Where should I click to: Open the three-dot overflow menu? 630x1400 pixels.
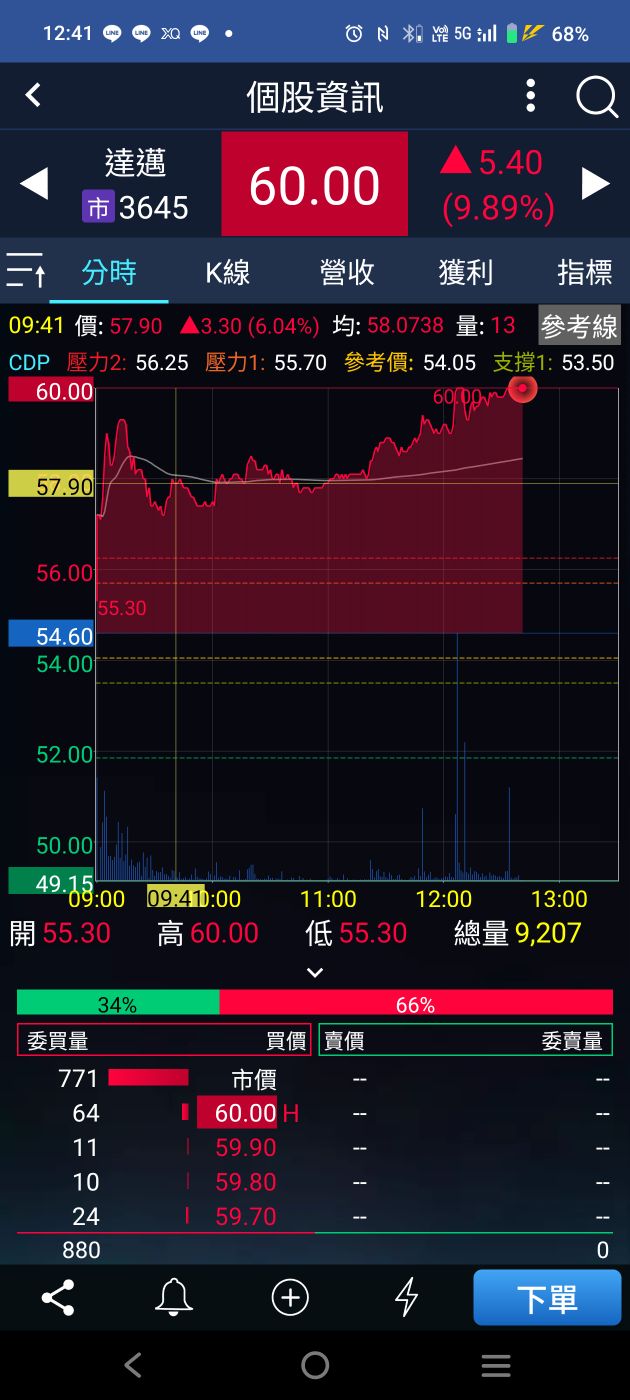(530, 96)
